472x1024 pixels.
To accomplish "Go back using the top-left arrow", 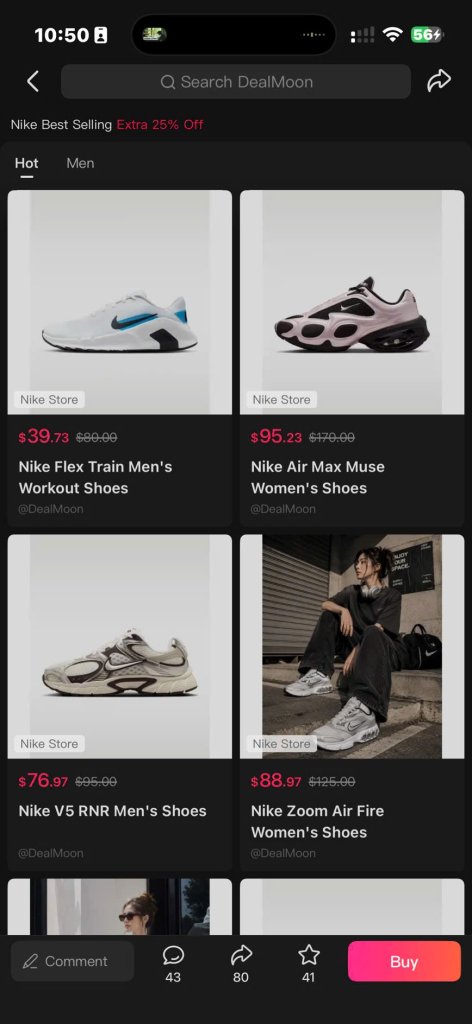I will [x=33, y=82].
